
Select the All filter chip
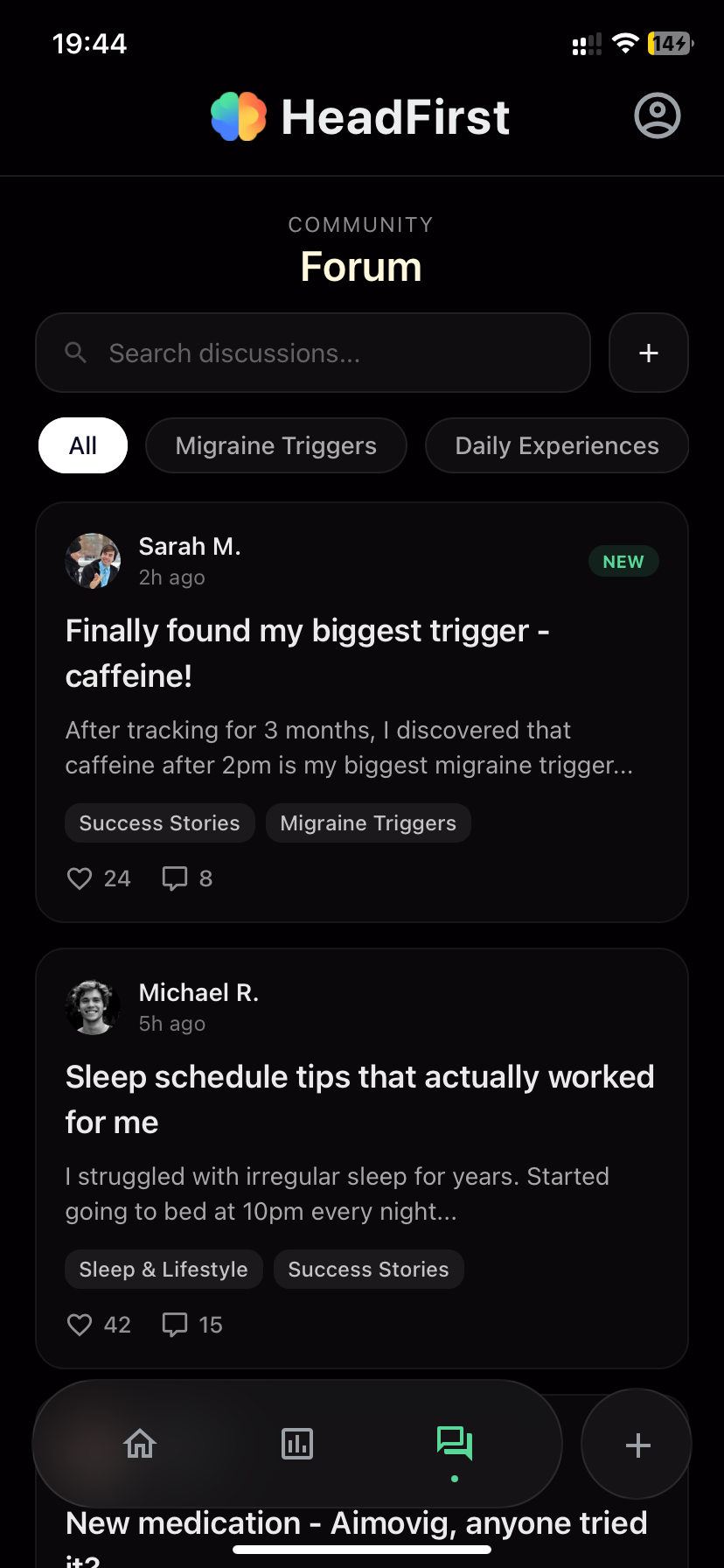(83, 445)
